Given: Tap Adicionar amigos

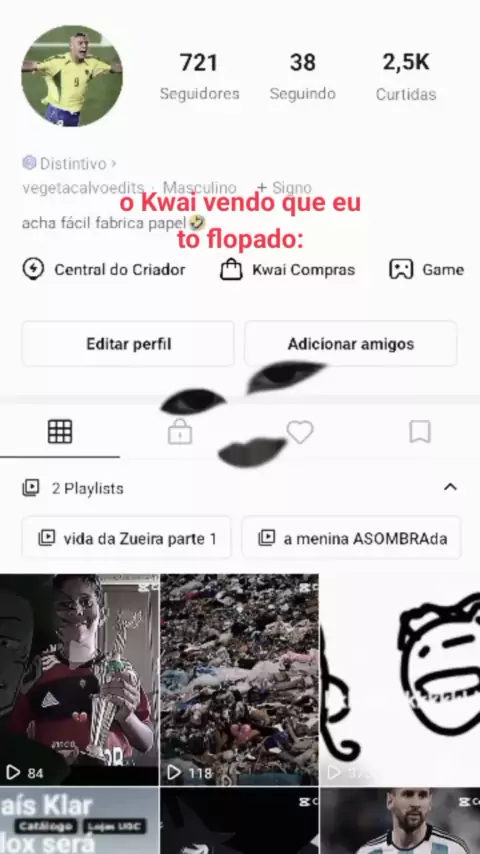Looking at the screenshot, I should coord(350,344).
